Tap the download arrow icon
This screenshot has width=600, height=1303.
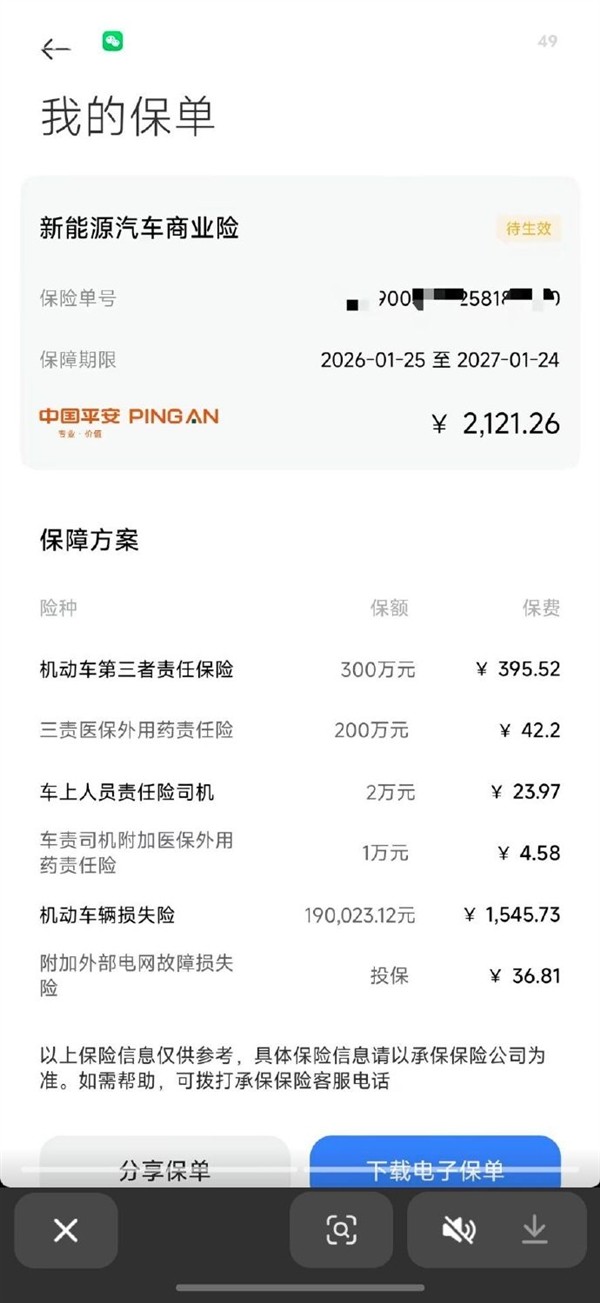coord(535,1230)
